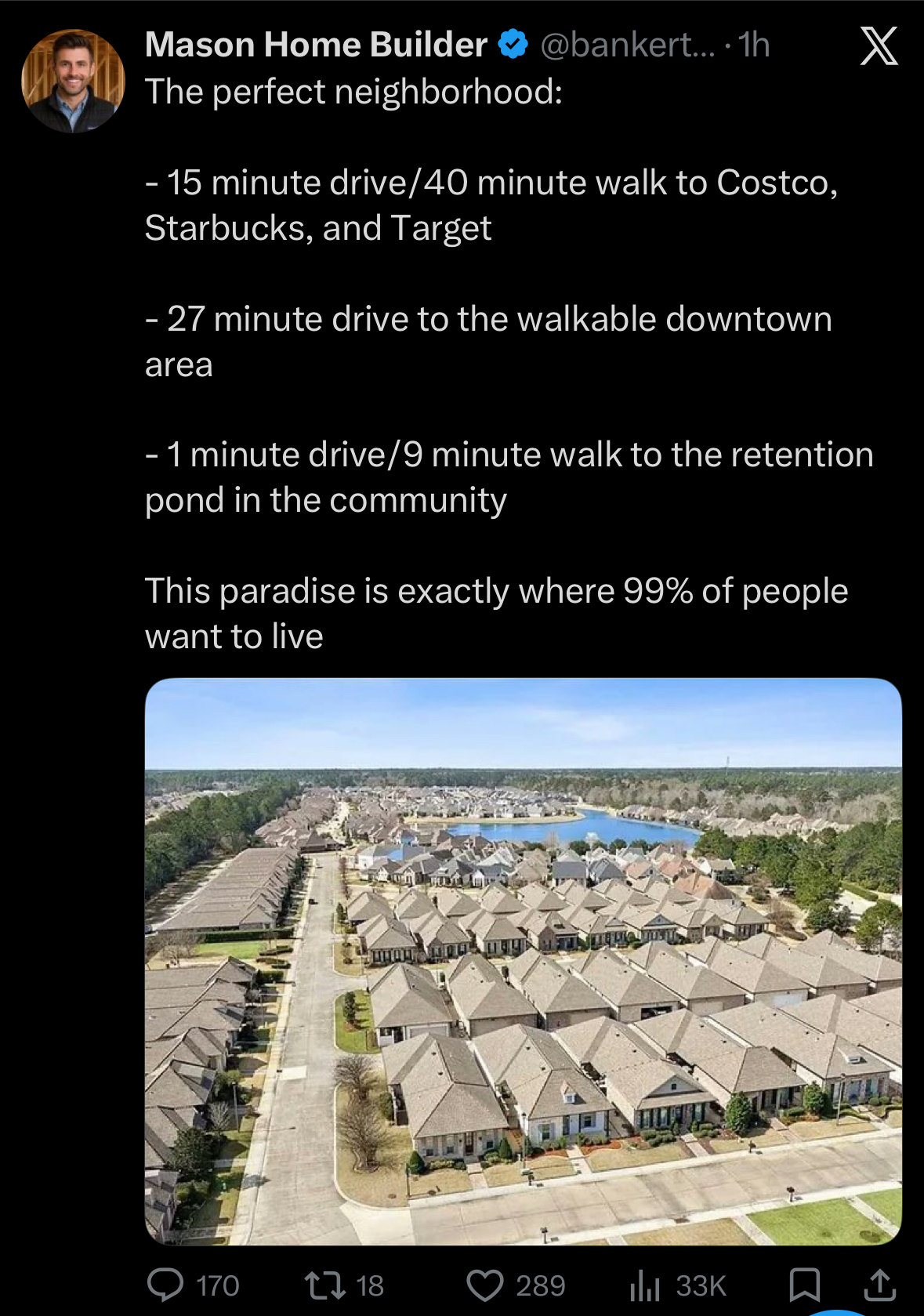Like the post with 289 likes
Image resolution: width=924 pixels, height=1316 pixels.
tap(516, 1285)
